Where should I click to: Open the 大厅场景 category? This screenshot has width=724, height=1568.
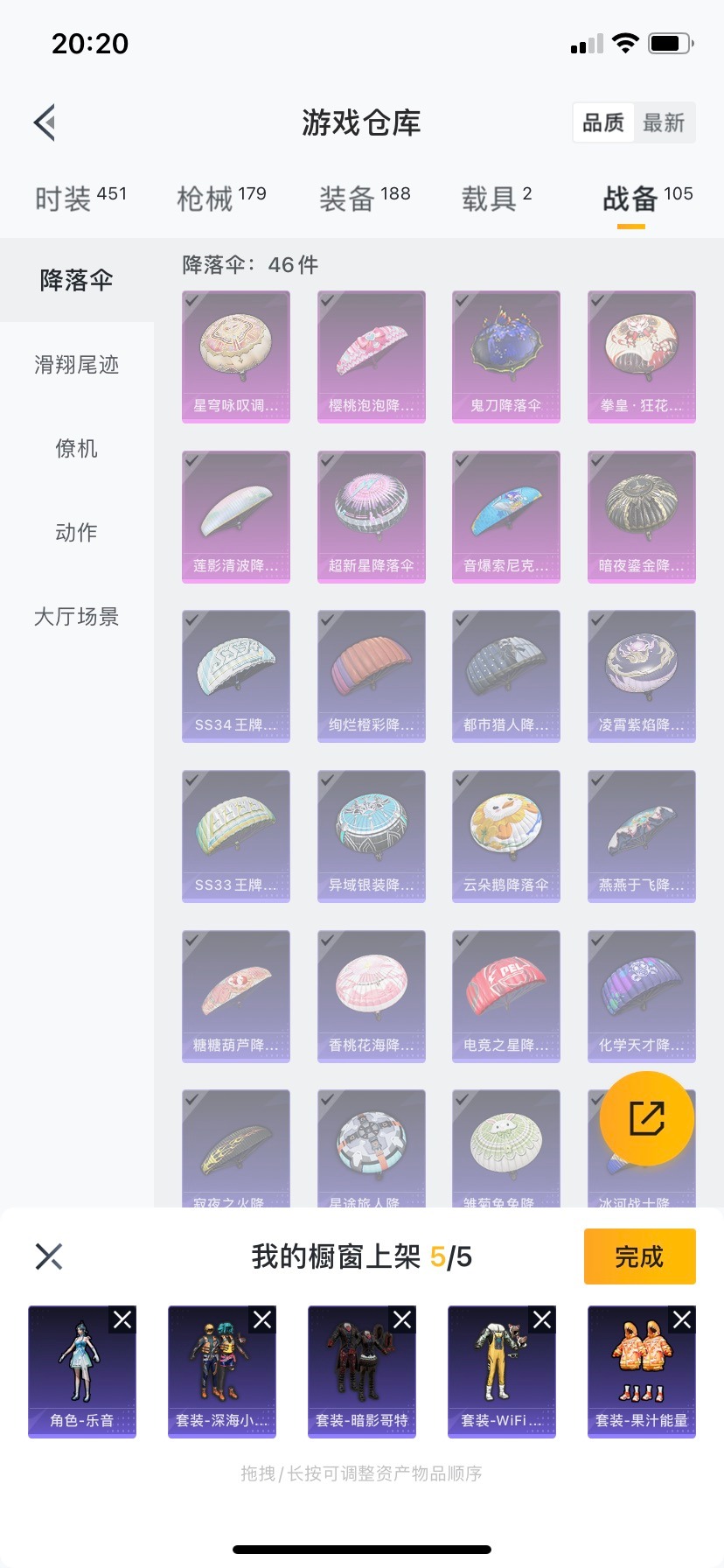coord(77,616)
